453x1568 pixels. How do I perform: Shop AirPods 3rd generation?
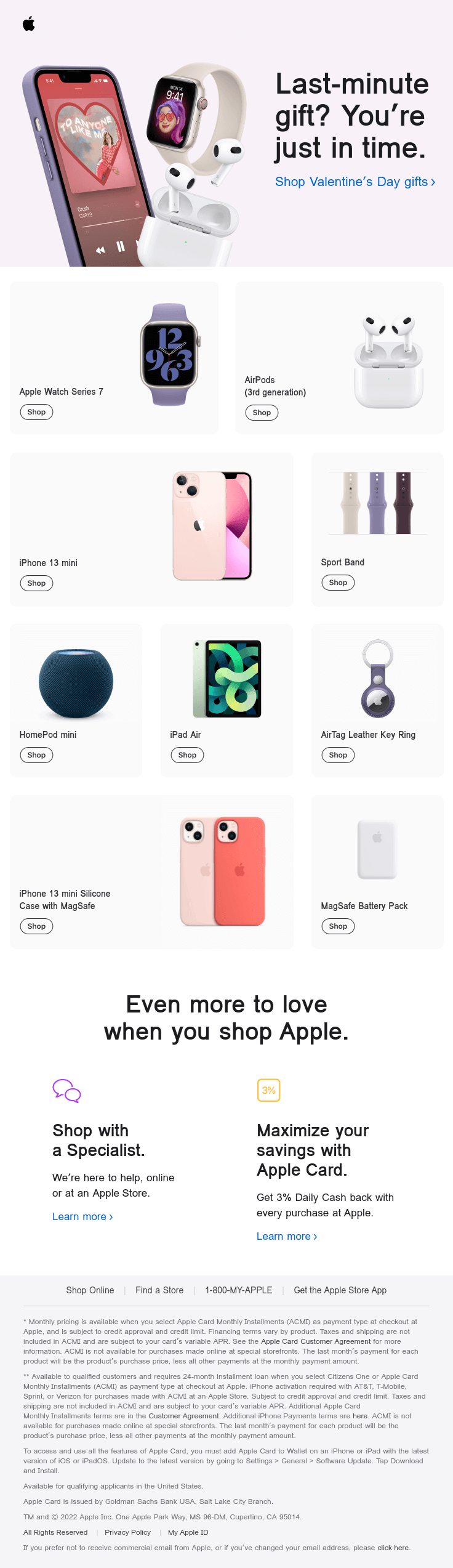[262, 413]
